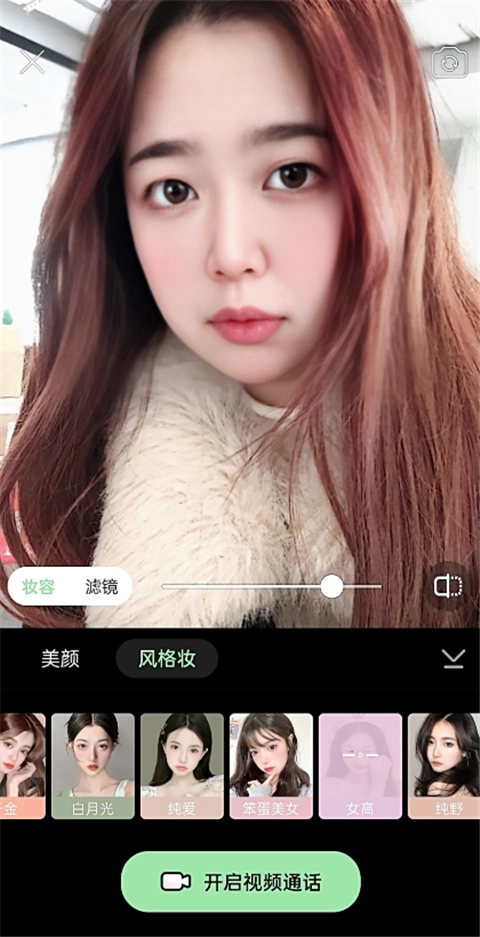Viewport: 480px width, 937px height.
Task: Close the beauty preview screen
Action: point(32,62)
